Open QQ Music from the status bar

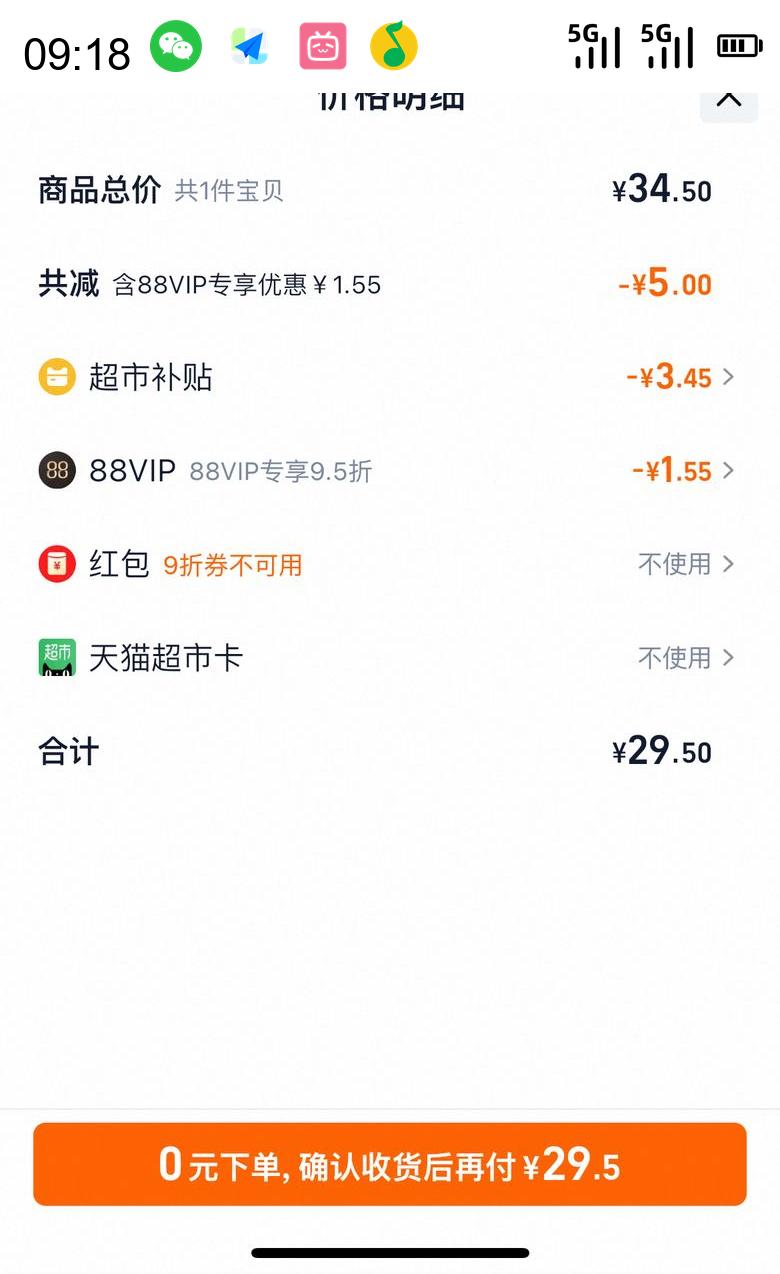pos(394,45)
